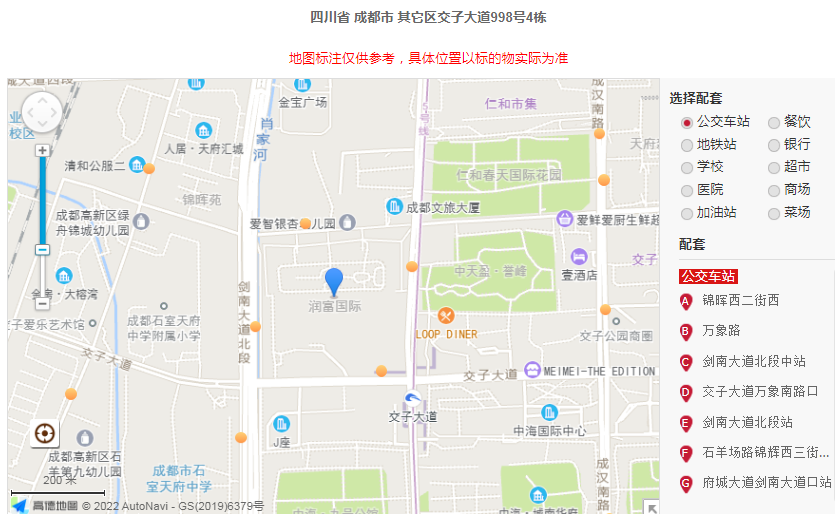Choose the 地铁站 radio option

687,145
